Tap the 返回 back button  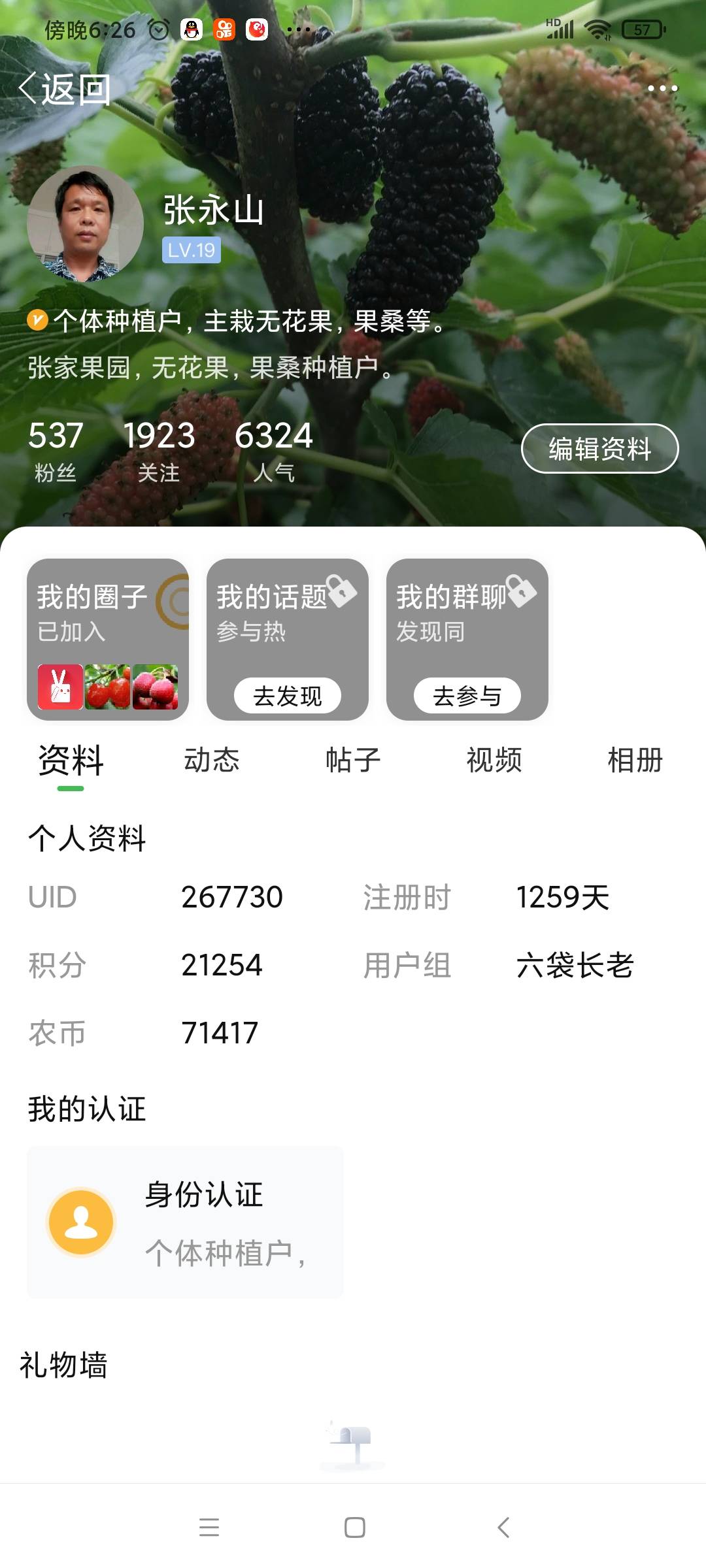[65, 89]
